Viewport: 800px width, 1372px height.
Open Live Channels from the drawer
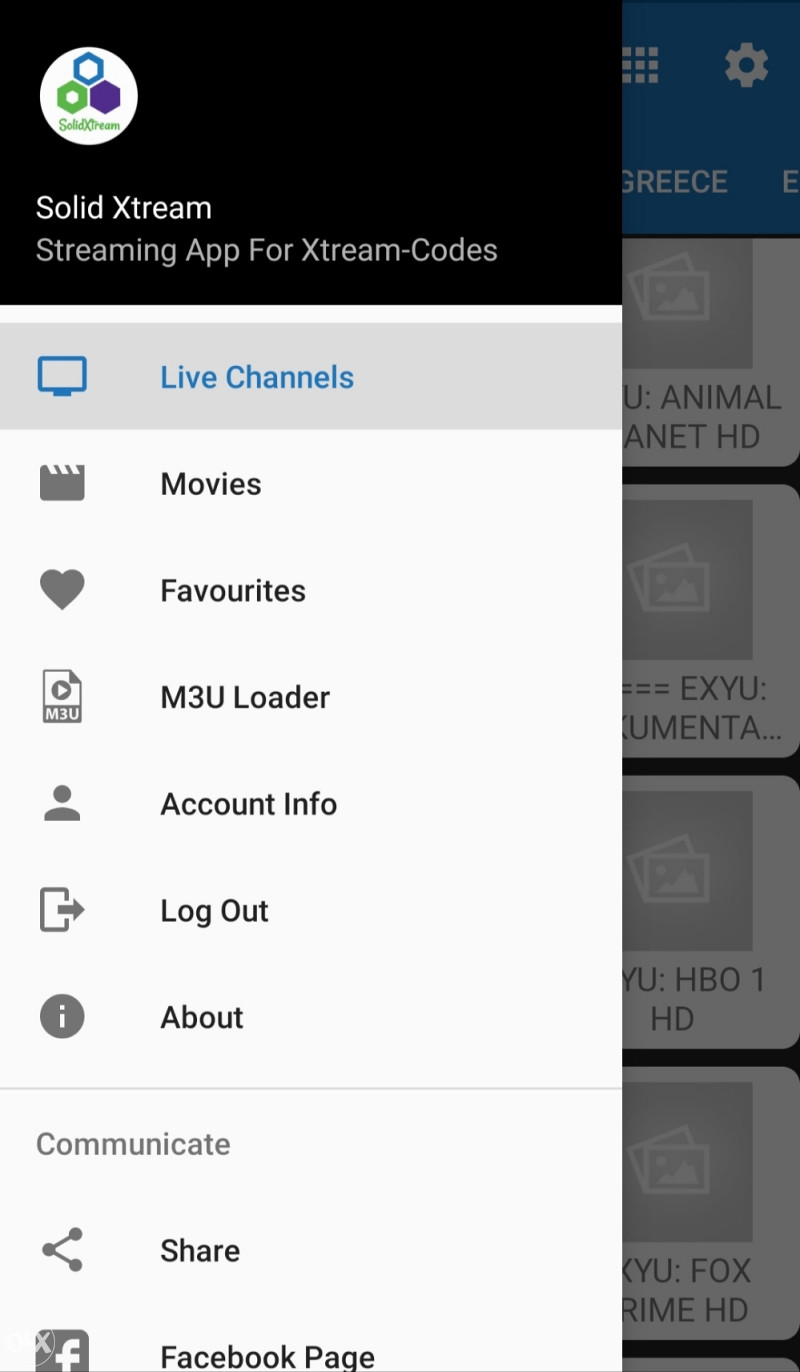coord(311,377)
